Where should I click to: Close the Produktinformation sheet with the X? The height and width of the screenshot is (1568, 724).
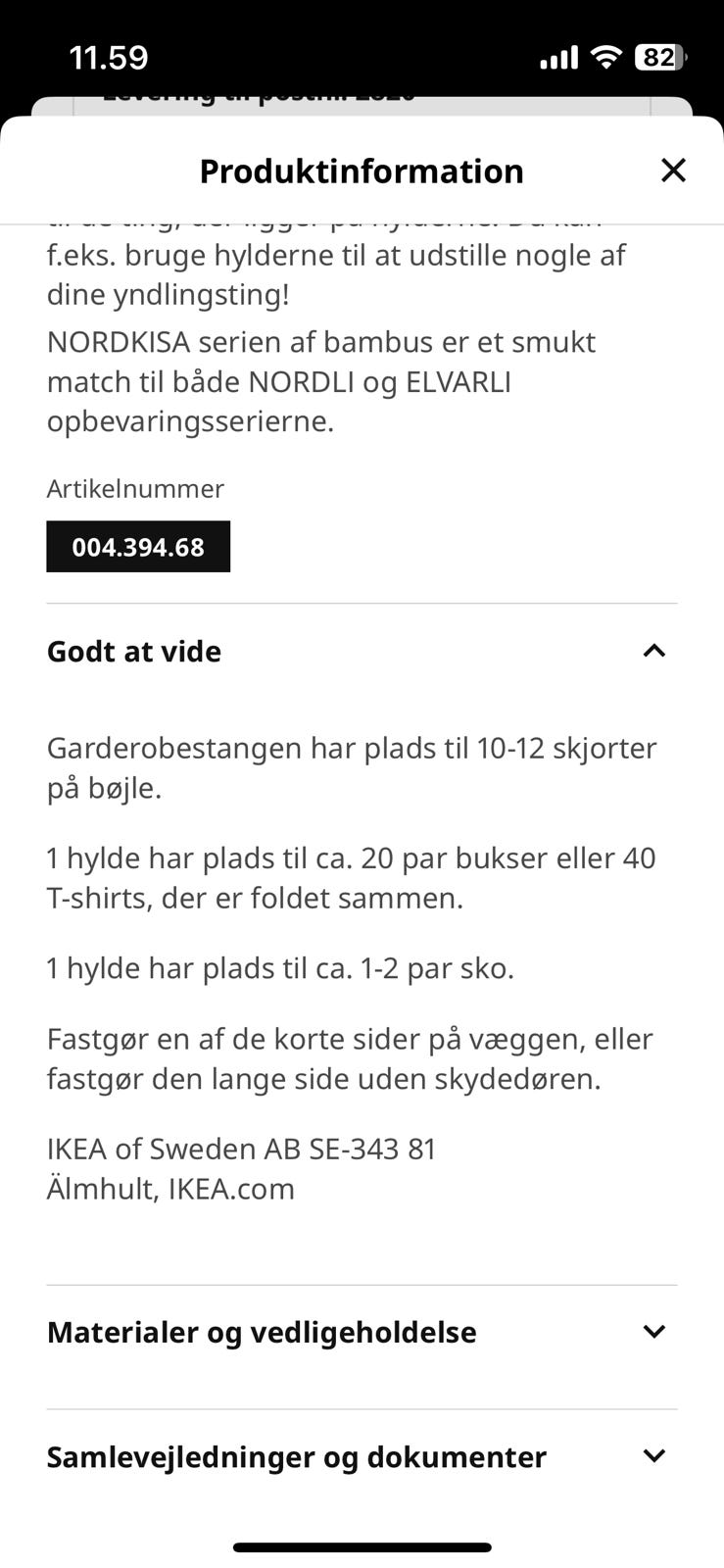[673, 170]
